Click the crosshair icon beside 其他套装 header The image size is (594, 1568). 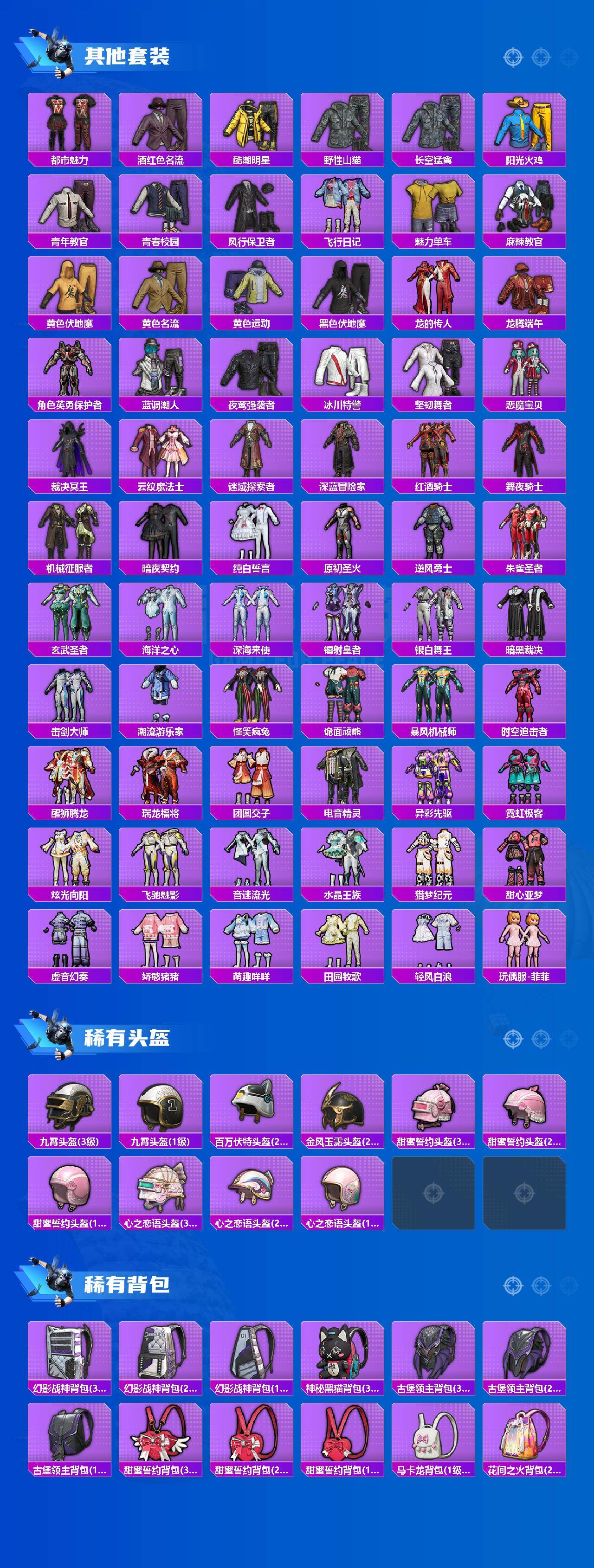point(513,59)
